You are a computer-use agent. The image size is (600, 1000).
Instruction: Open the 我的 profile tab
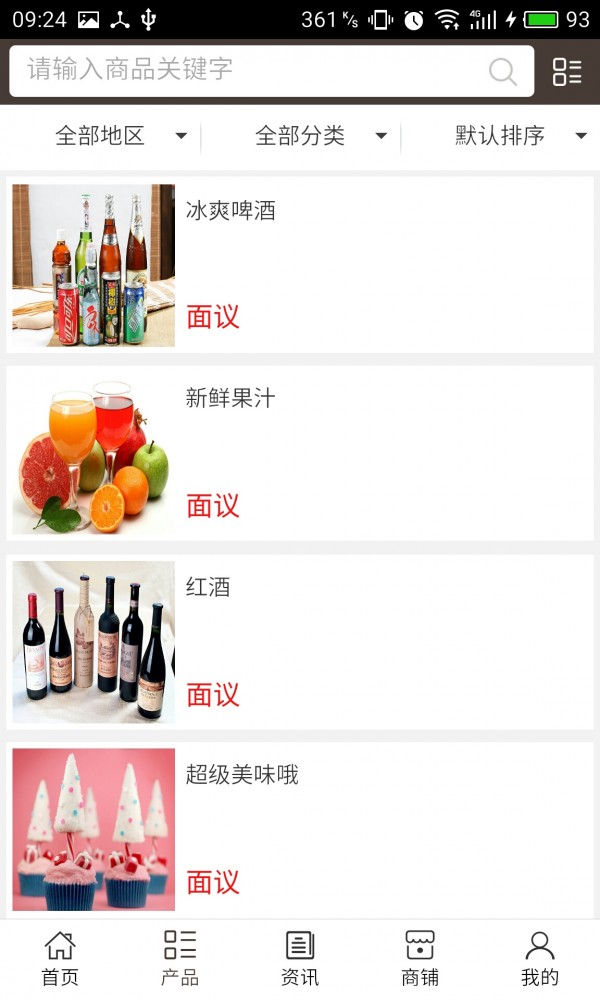(540, 958)
